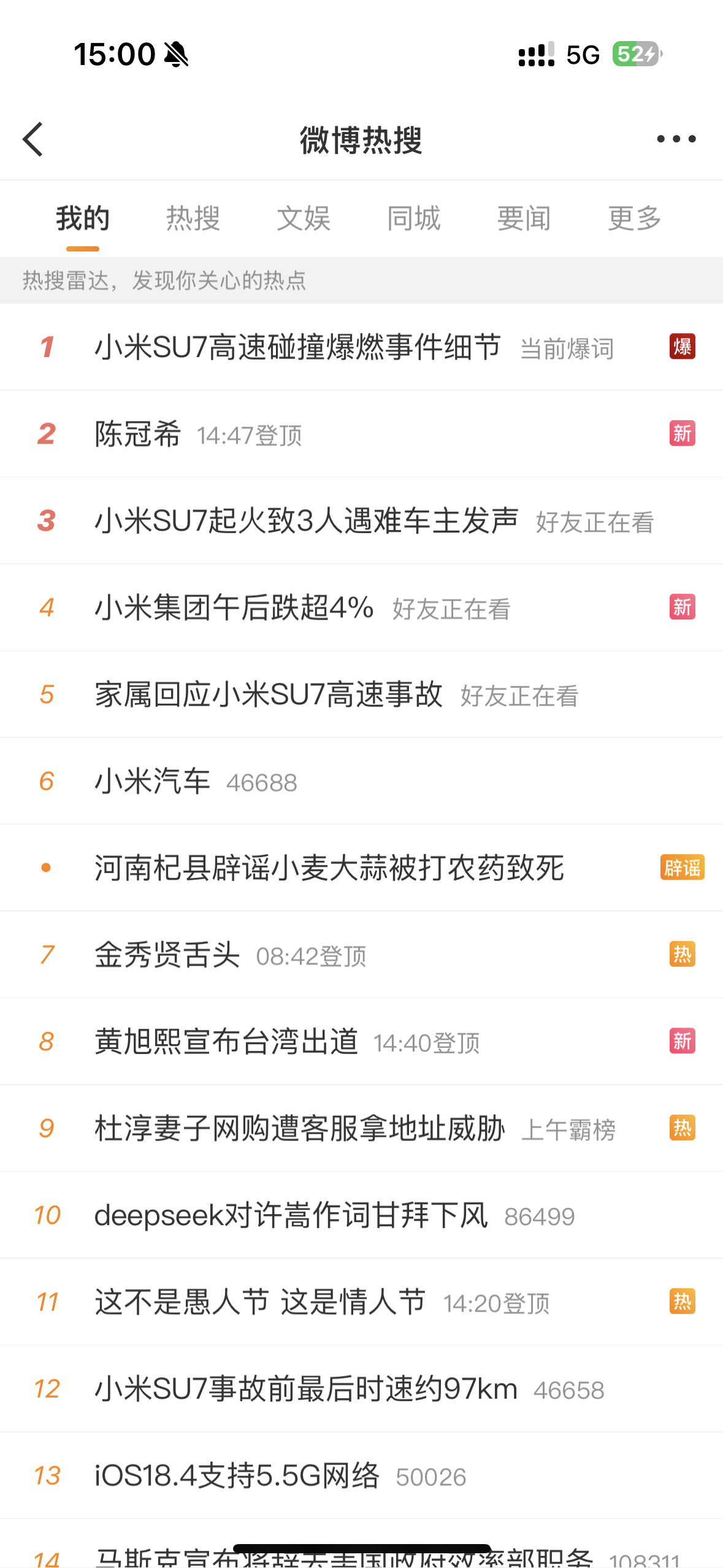The height and width of the screenshot is (1568, 723).
Task: Open topic 小米SU7高速碰撞爆燃事件细节
Action: [x=361, y=347]
